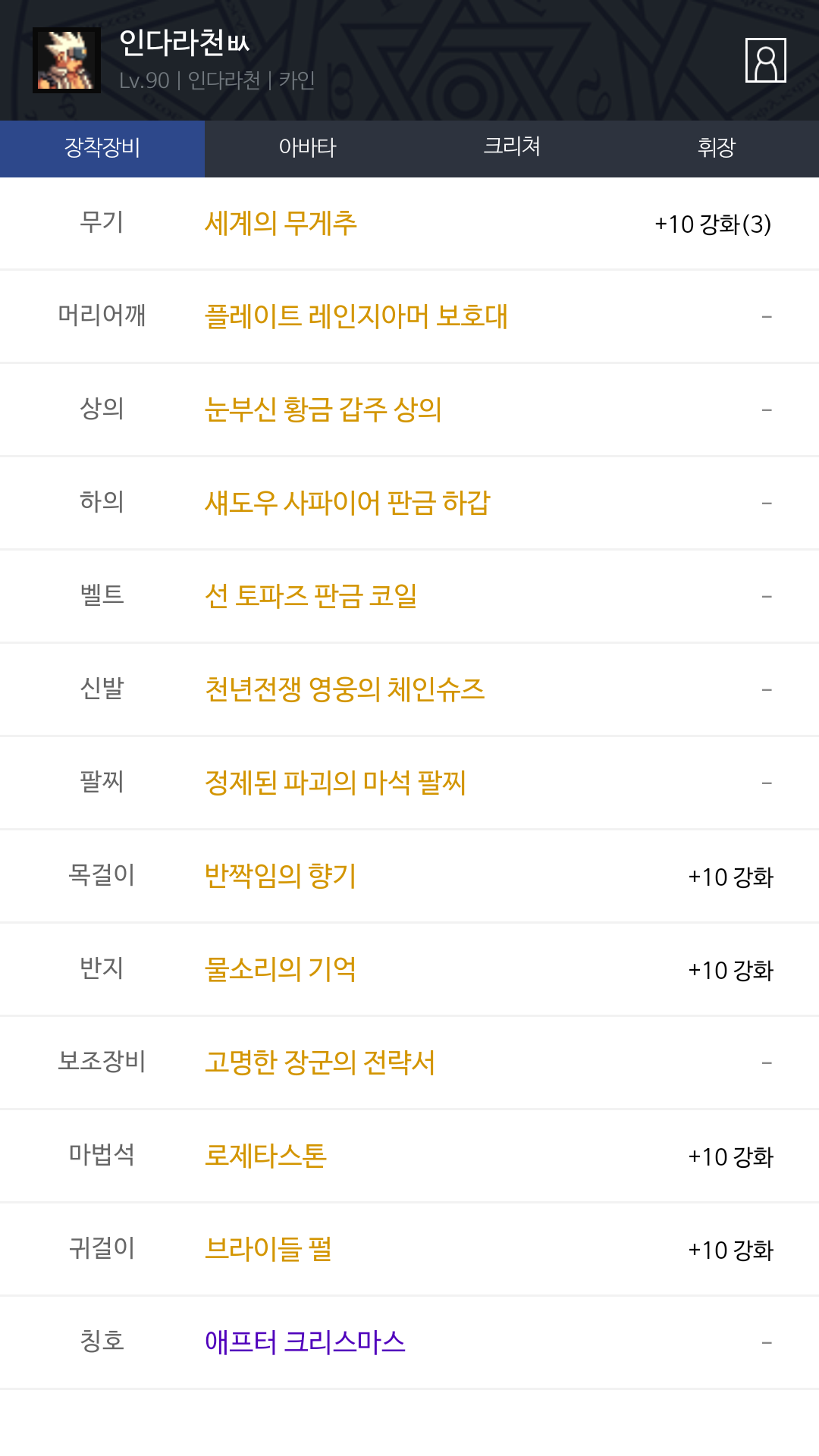Open magic stone 로제타스톤

[265, 1156]
